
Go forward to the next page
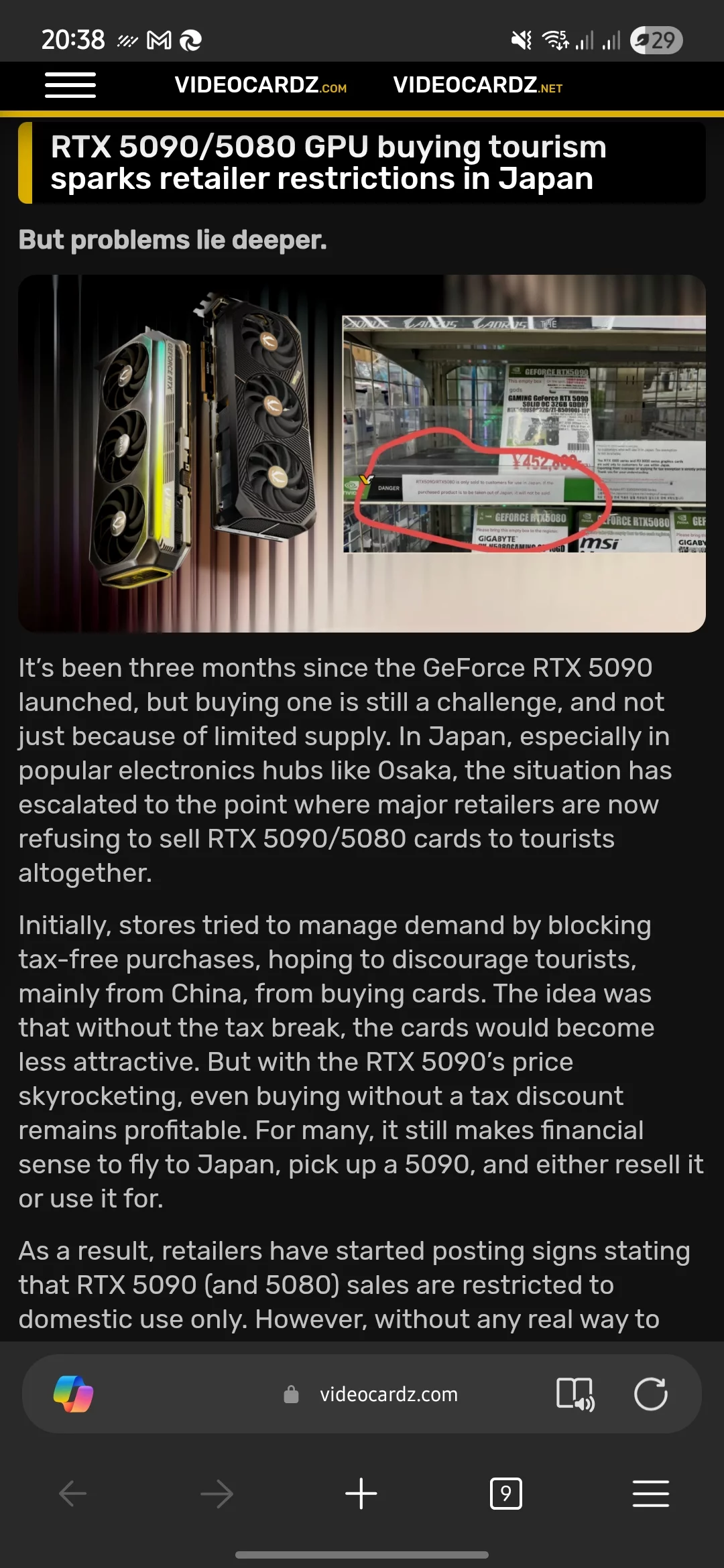coord(217,1494)
